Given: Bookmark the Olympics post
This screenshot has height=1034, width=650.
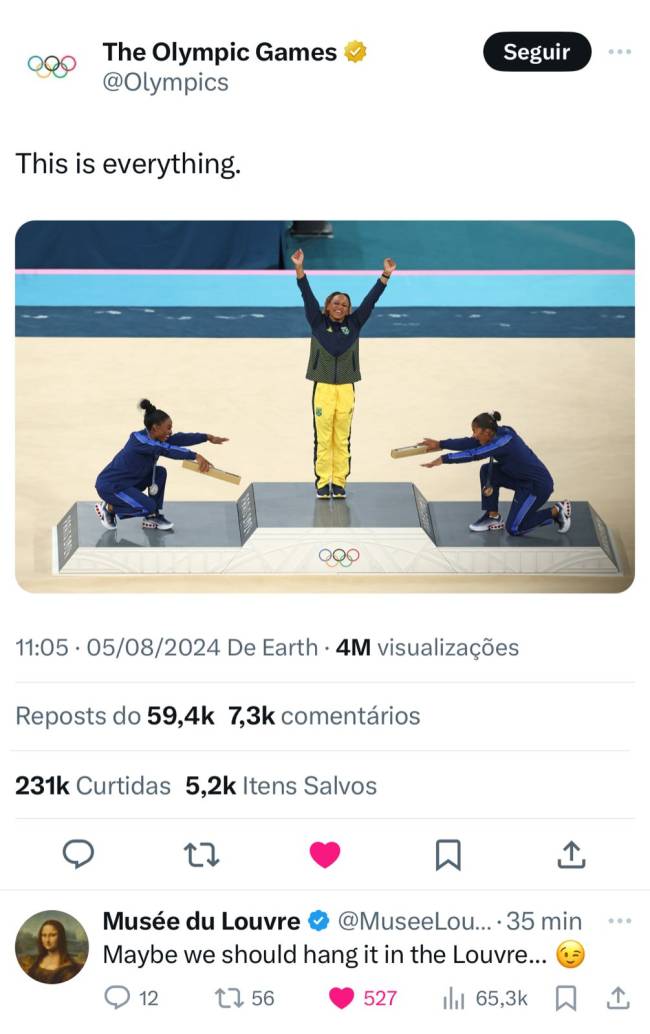Looking at the screenshot, I should coord(448,854).
